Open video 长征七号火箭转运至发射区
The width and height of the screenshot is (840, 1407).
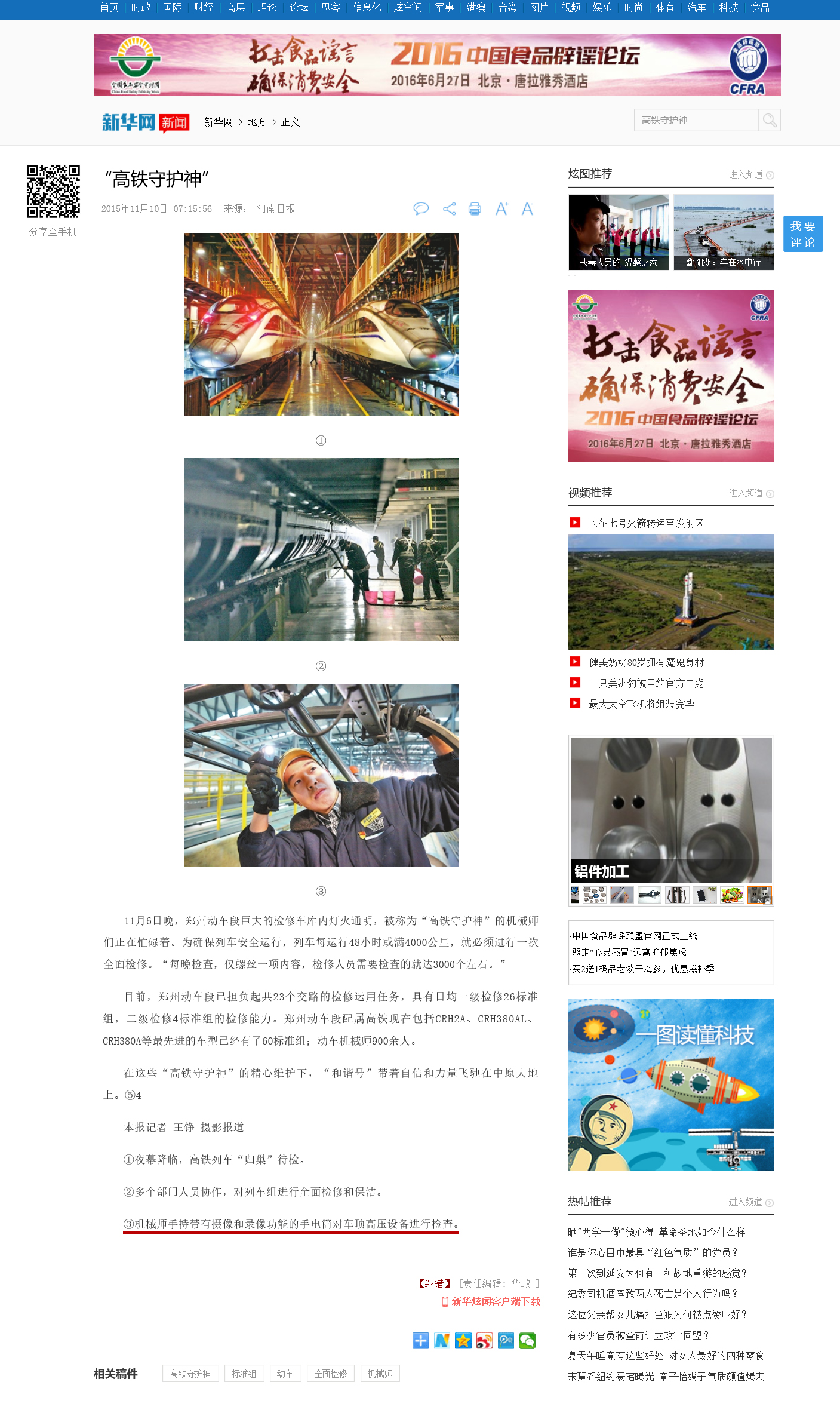pos(646,523)
